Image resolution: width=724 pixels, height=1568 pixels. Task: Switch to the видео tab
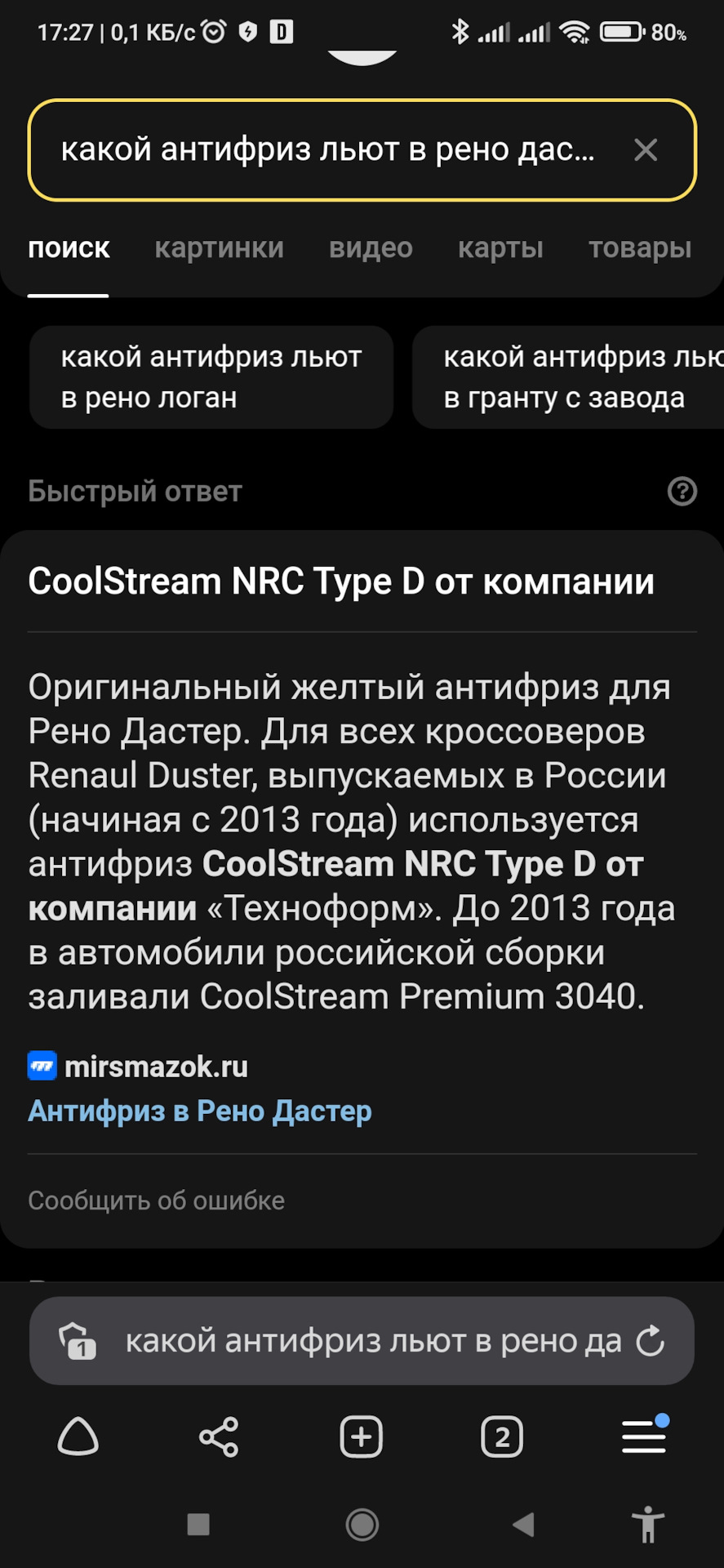point(371,247)
